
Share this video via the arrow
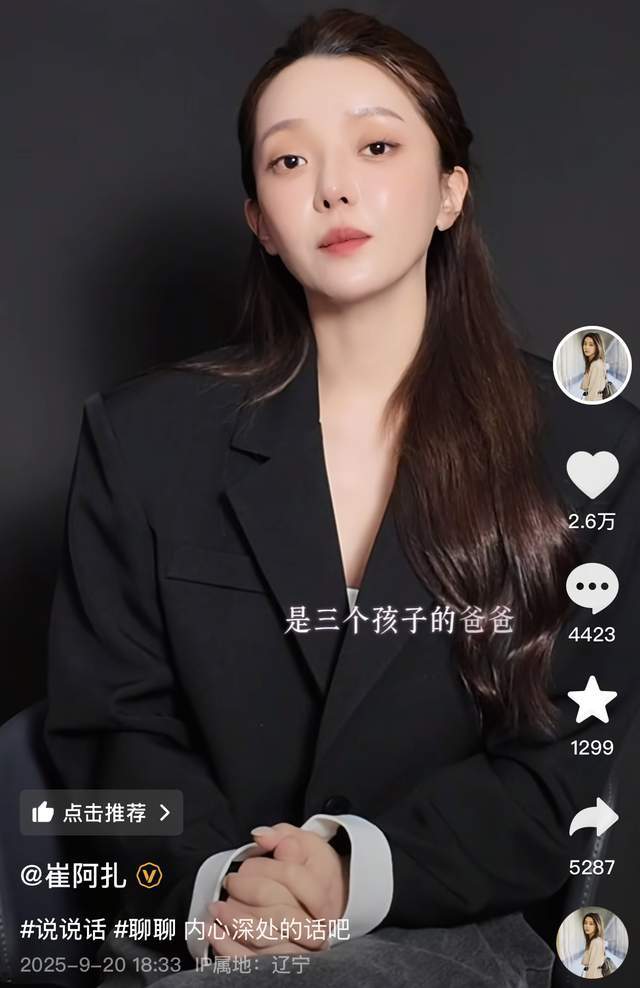[593, 819]
